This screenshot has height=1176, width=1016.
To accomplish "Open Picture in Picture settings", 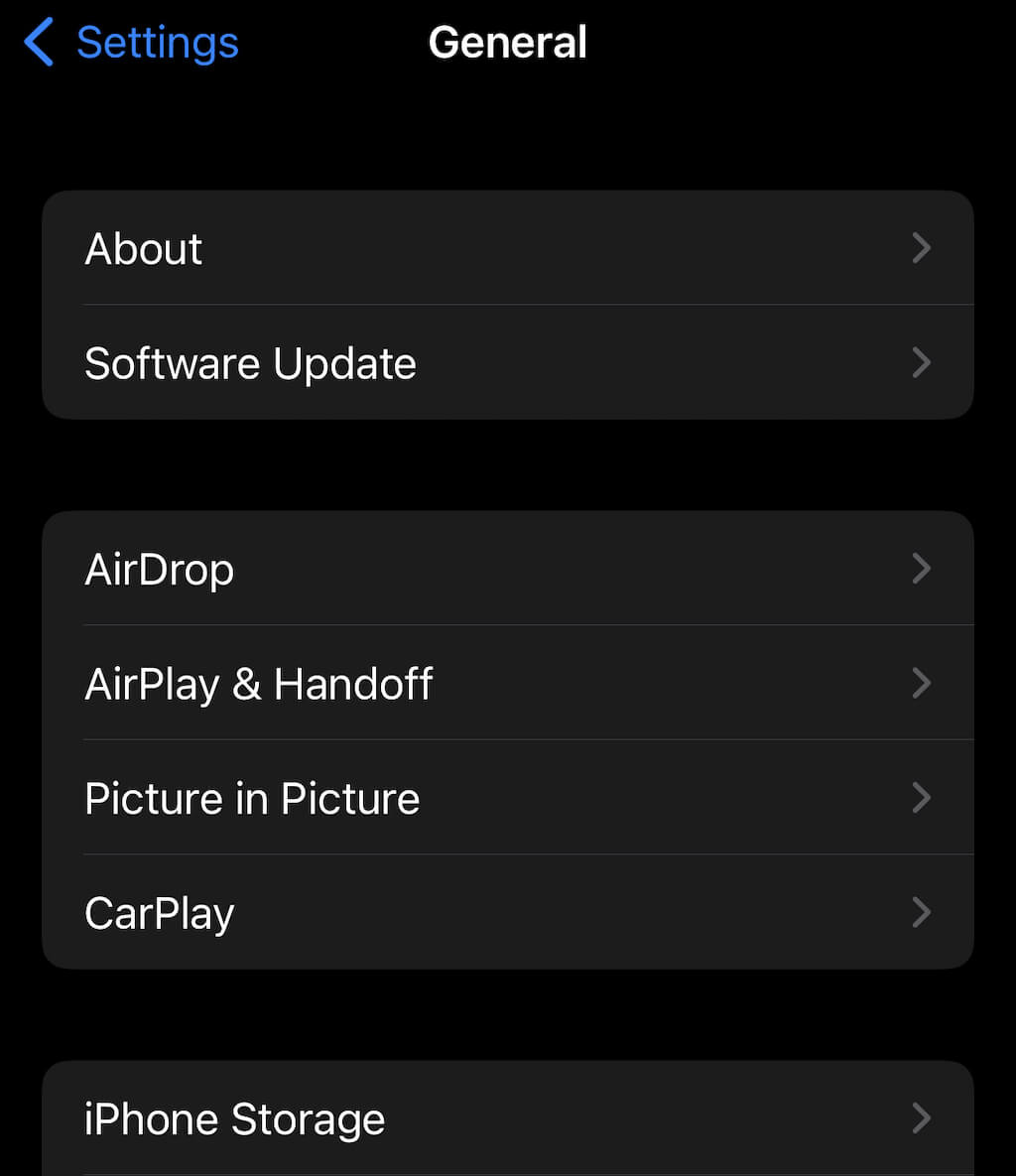I will (x=506, y=798).
